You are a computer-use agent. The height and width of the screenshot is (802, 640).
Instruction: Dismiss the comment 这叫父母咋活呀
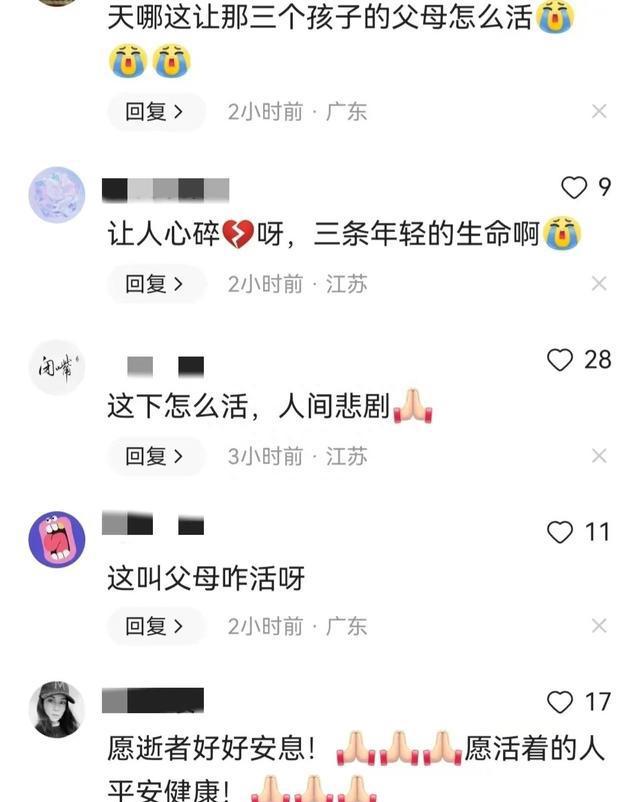tap(599, 626)
